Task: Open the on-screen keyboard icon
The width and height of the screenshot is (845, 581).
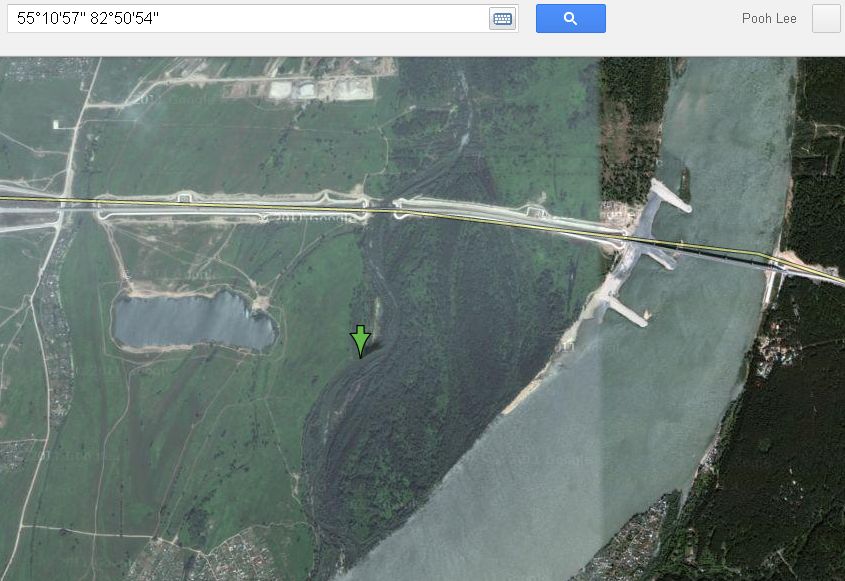Action: pyautogui.click(x=502, y=18)
